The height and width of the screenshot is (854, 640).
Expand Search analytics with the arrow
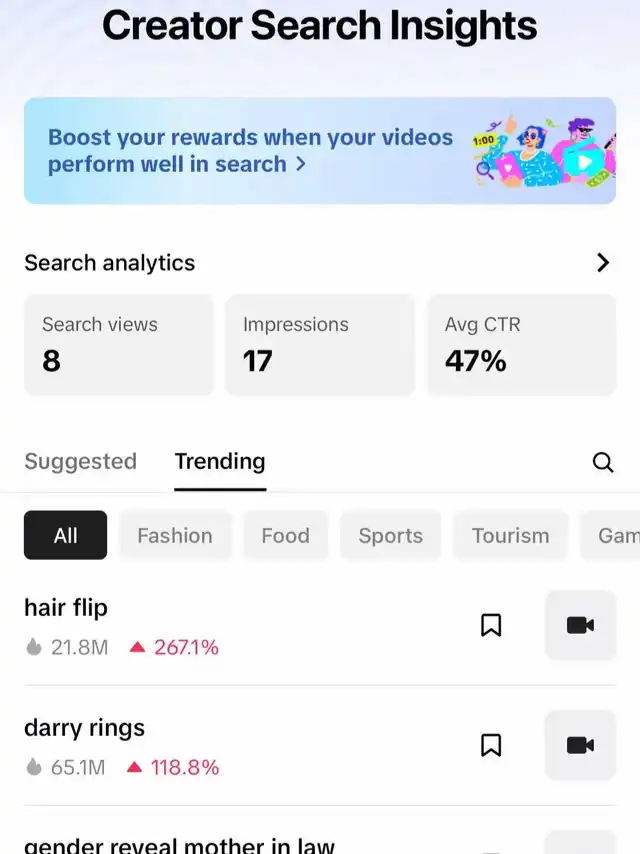pos(602,263)
